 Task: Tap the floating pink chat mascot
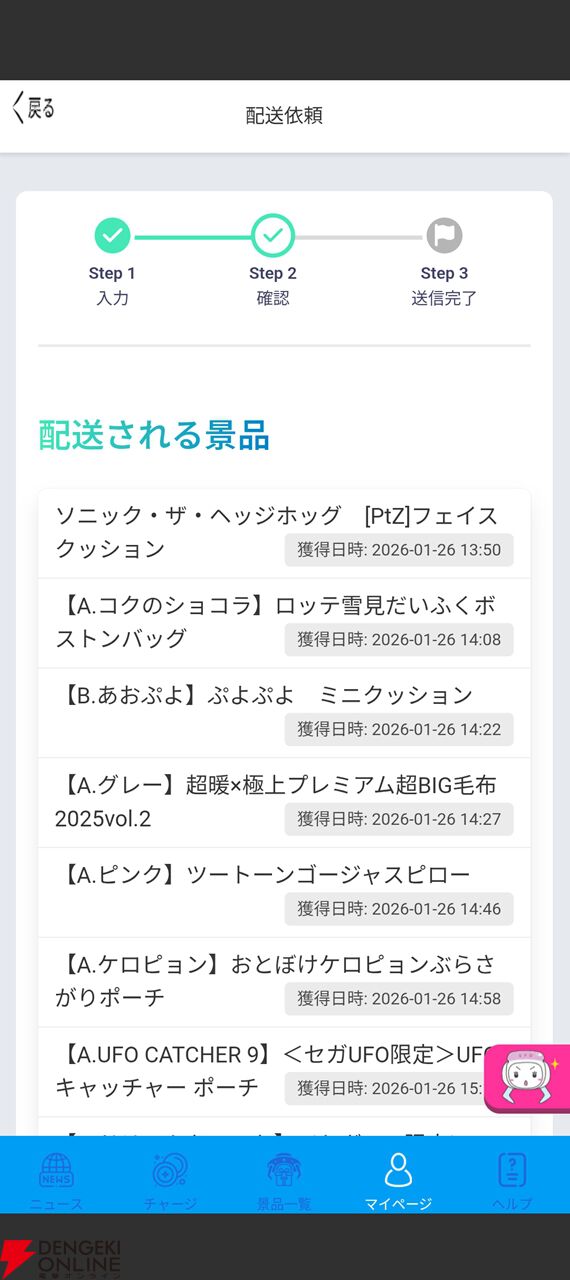[528, 1078]
